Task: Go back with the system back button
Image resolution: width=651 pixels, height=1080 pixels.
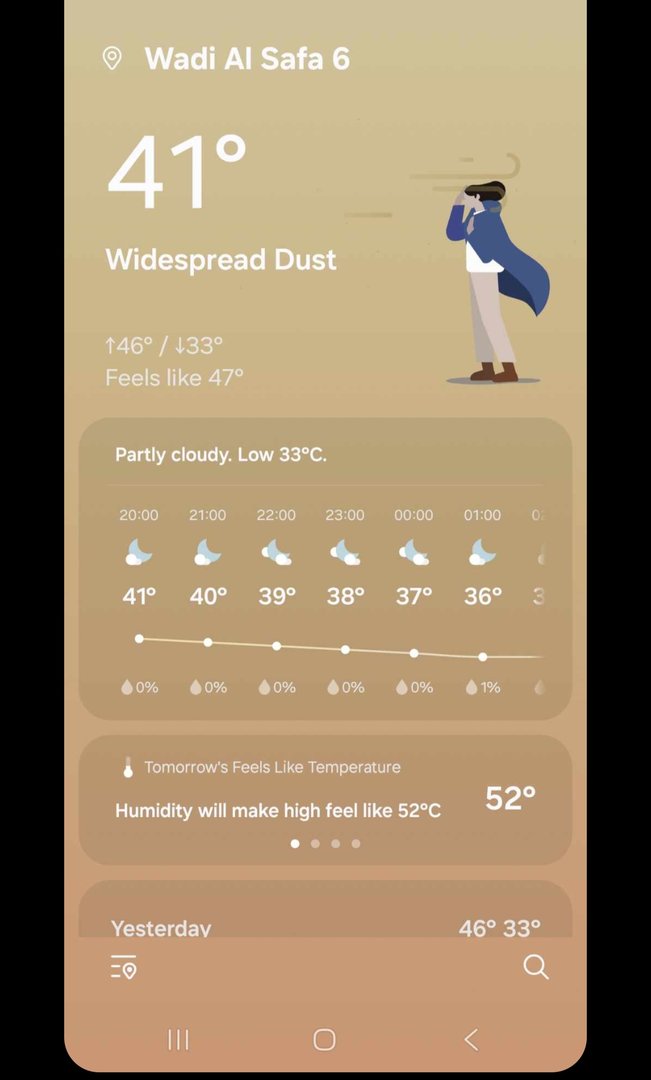Action: (471, 1039)
